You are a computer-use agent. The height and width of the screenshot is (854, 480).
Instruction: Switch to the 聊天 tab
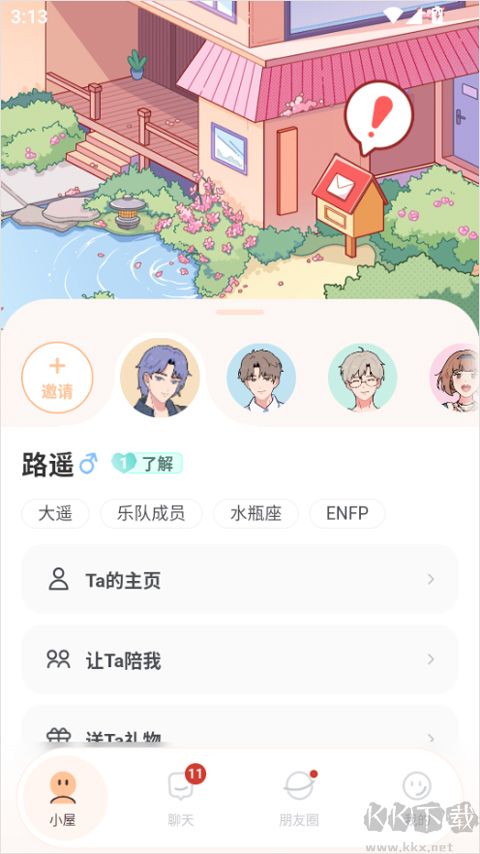181,796
